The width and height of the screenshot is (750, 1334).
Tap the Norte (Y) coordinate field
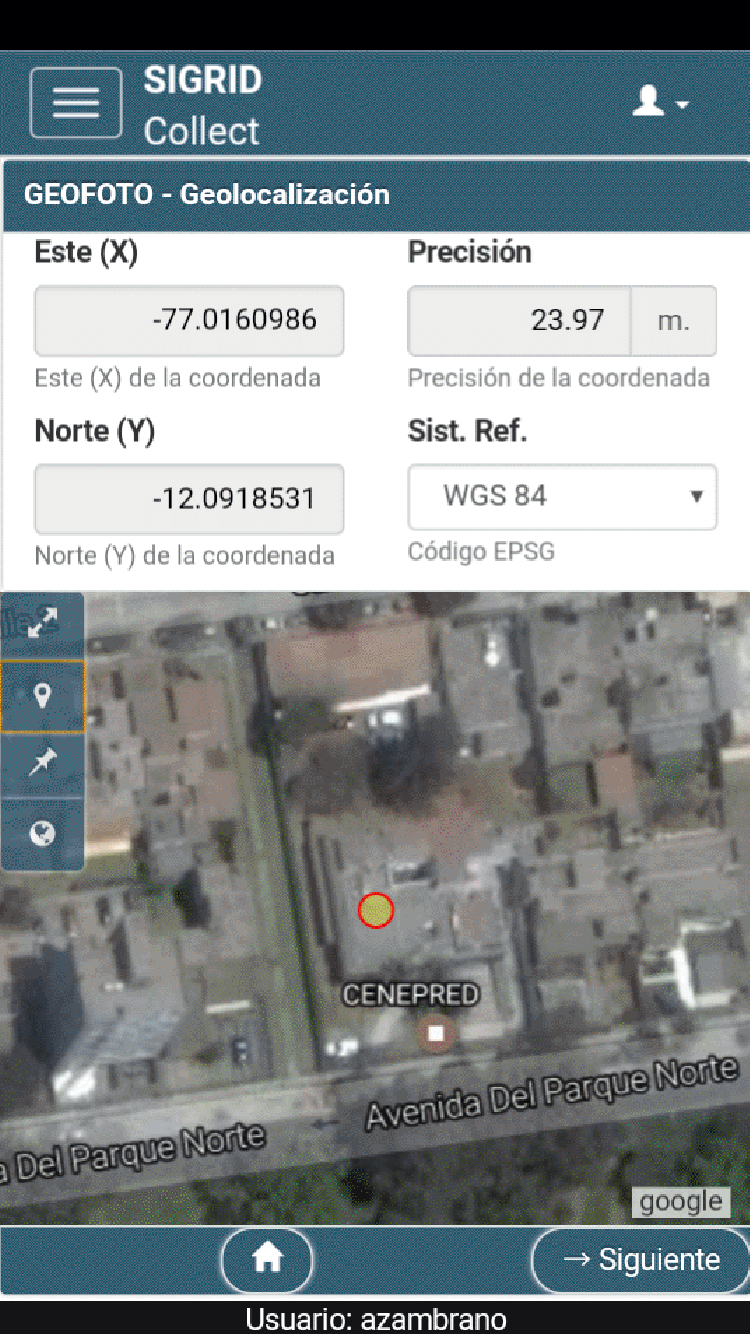coord(189,499)
